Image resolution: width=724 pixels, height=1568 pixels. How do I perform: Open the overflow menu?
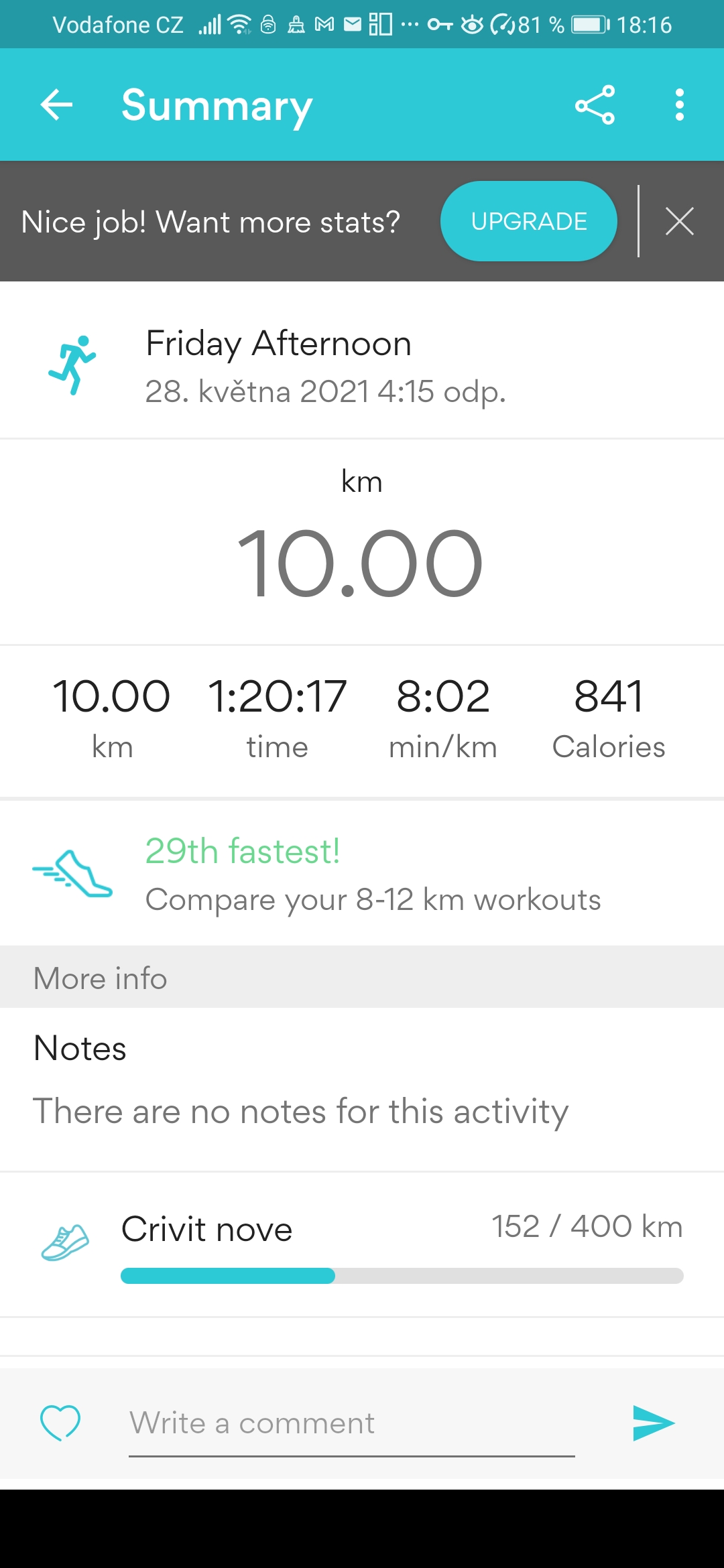[680, 105]
